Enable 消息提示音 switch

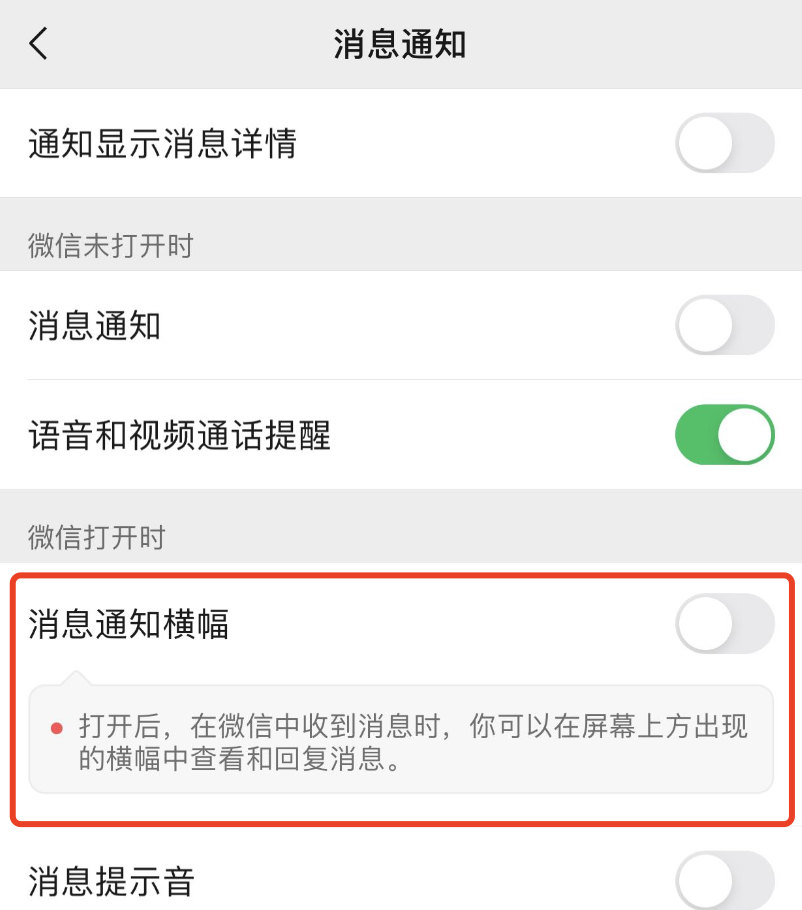pyautogui.click(x=725, y=881)
